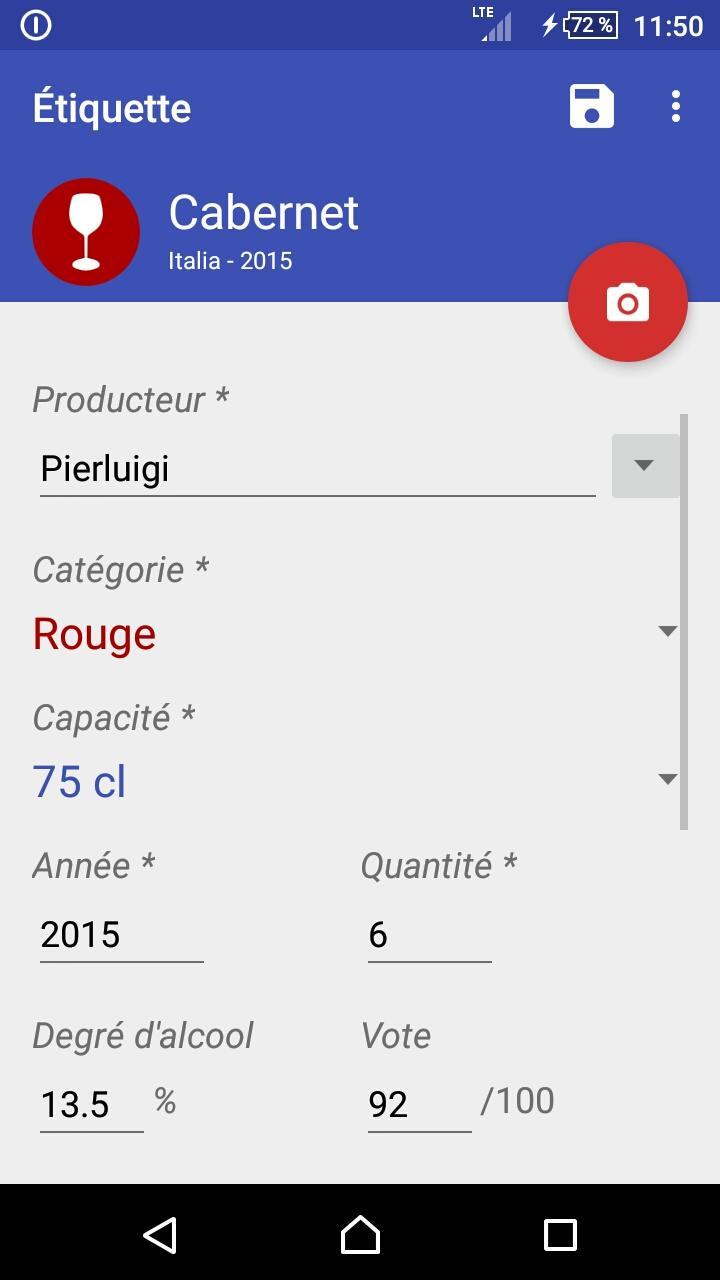The image size is (720, 1280).
Task: Tap the wine name Cabernet in the header
Action: [264, 212]
